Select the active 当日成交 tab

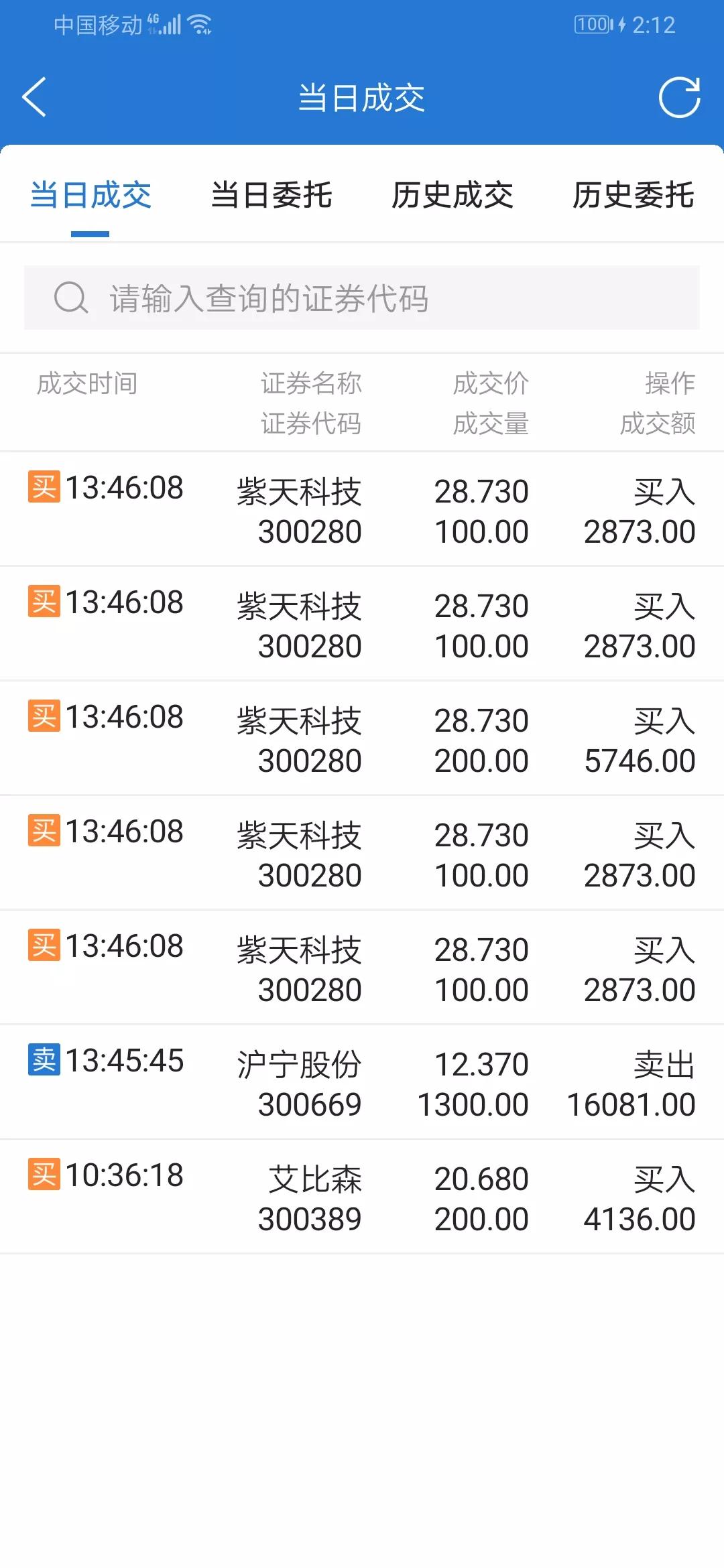pyautogui.click(x=91, y=196)
